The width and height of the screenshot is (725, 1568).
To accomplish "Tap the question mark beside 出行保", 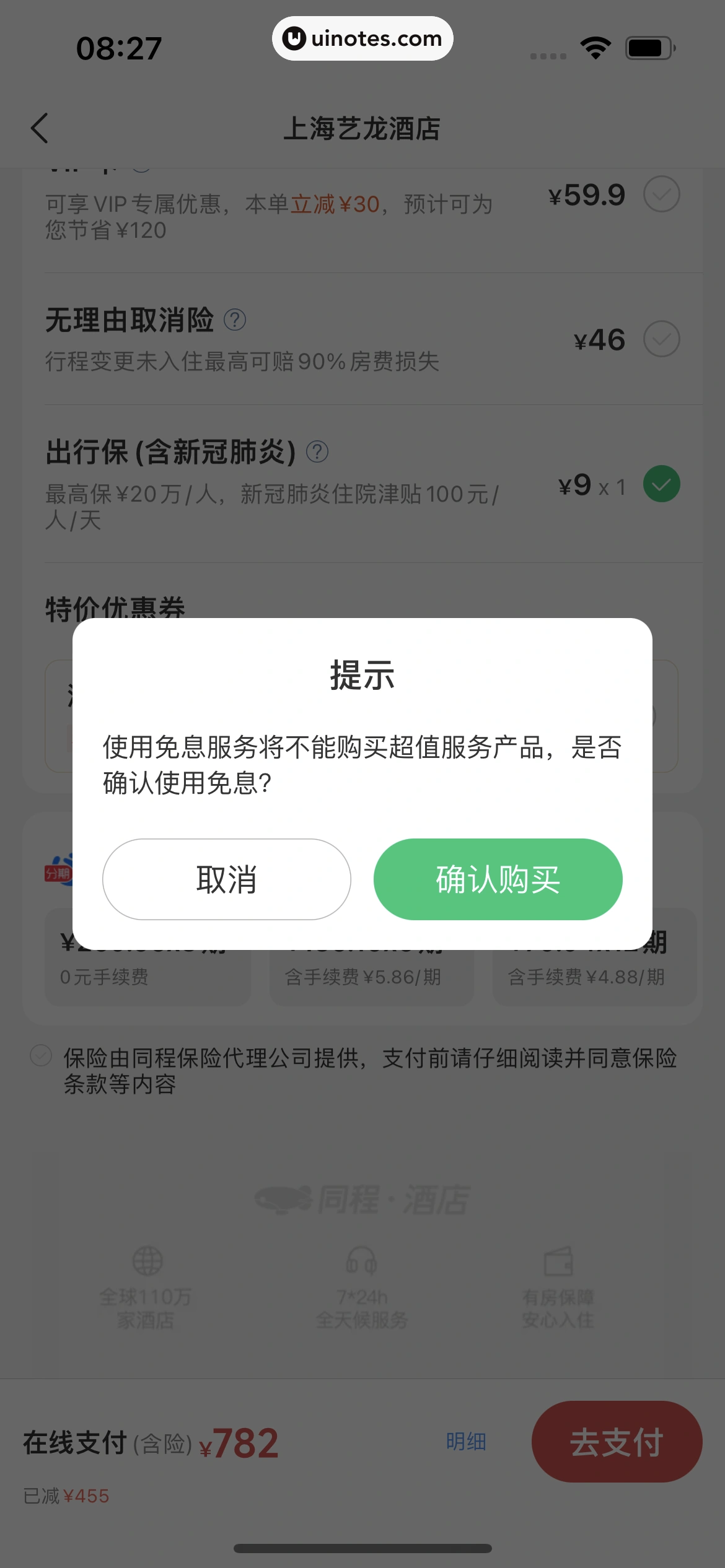I will [x=317, y=451].
